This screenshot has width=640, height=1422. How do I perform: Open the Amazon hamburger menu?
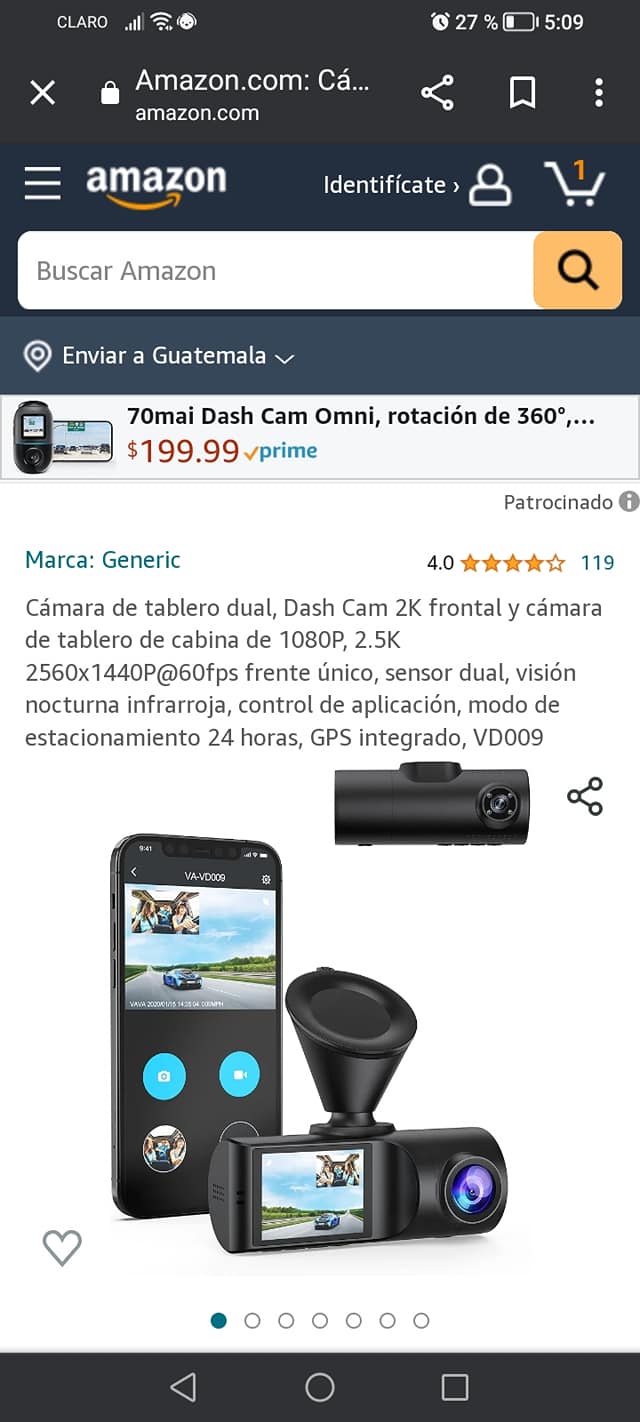coord(42,184)
